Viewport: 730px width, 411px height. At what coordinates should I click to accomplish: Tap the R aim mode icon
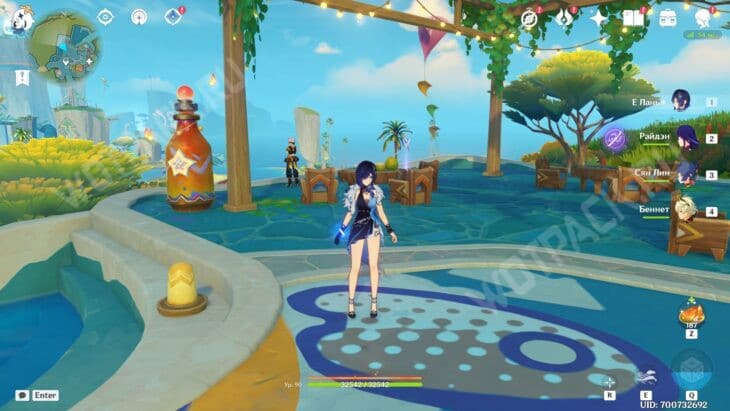click(609, 381)
